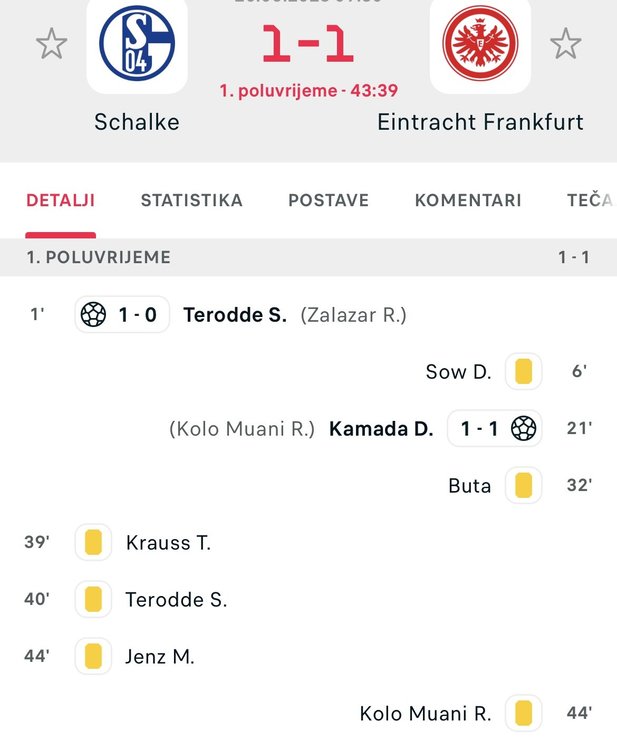Open Kamada D. goal event at 21'
Screen dimensions: 617x750
tap(381, 429)
